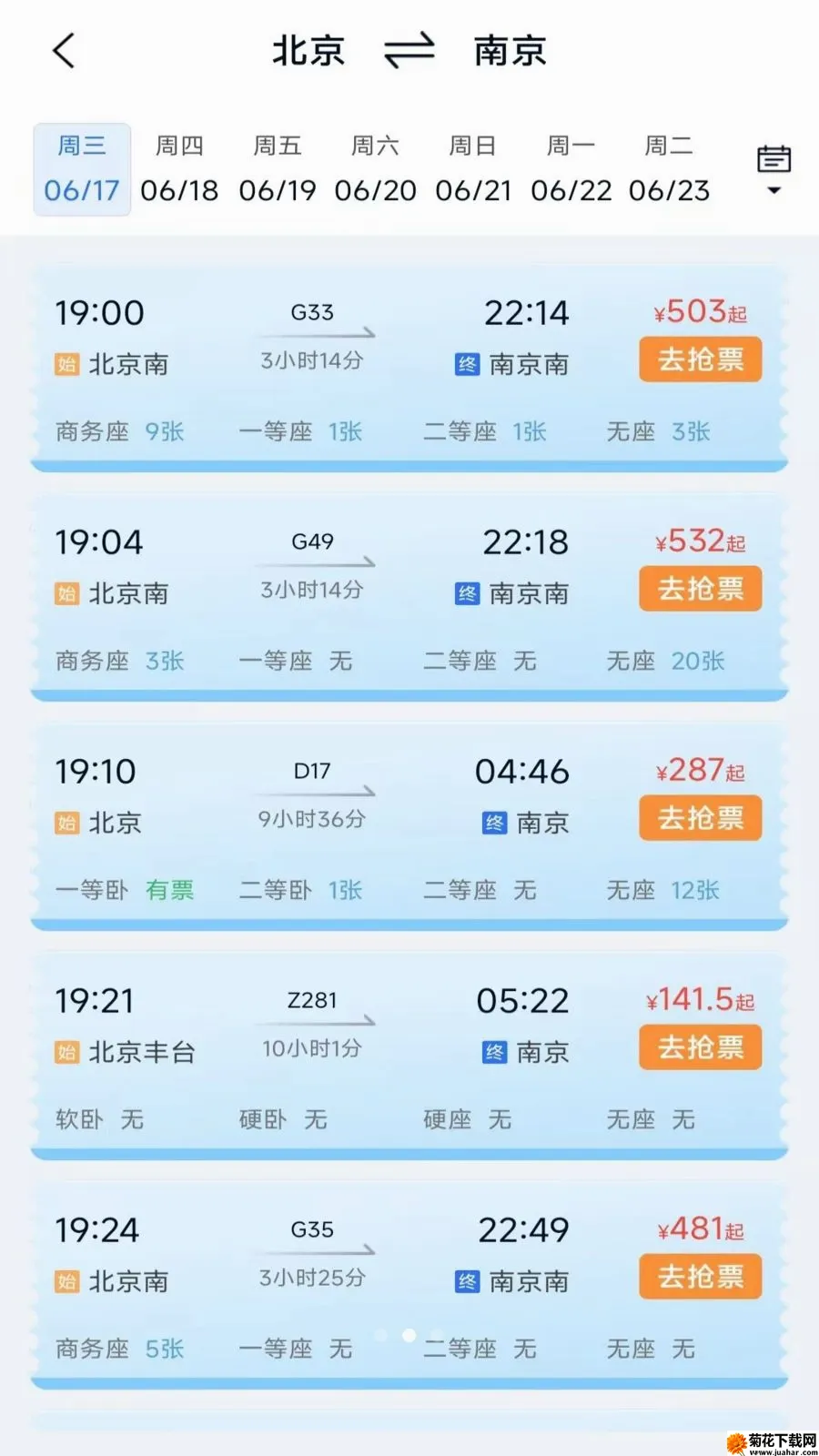
Task: Select Friday 06/19 date tab
Action: click(x=277, y=169)
